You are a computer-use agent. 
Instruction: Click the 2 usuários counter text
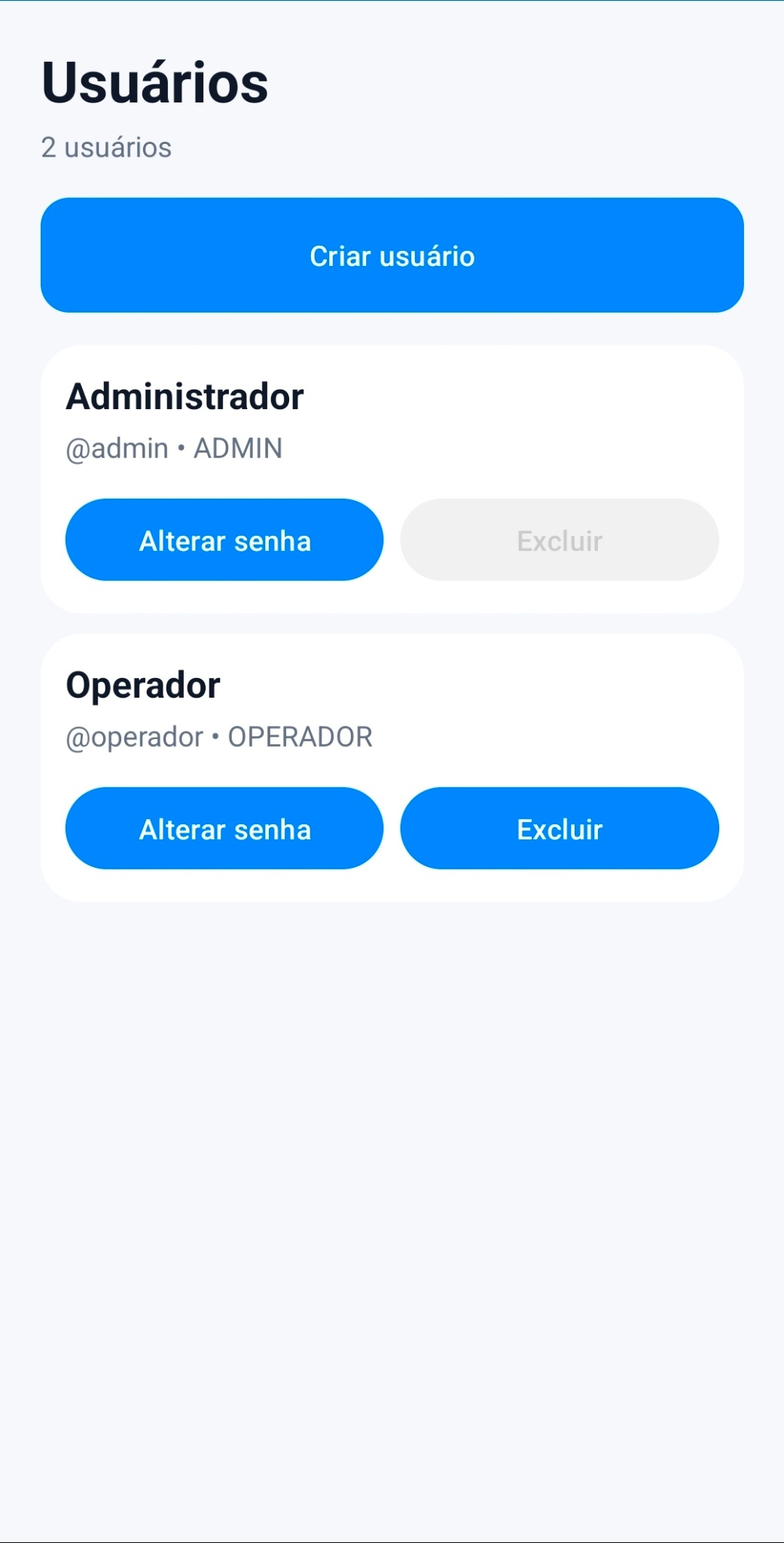(x=105, y=148)
